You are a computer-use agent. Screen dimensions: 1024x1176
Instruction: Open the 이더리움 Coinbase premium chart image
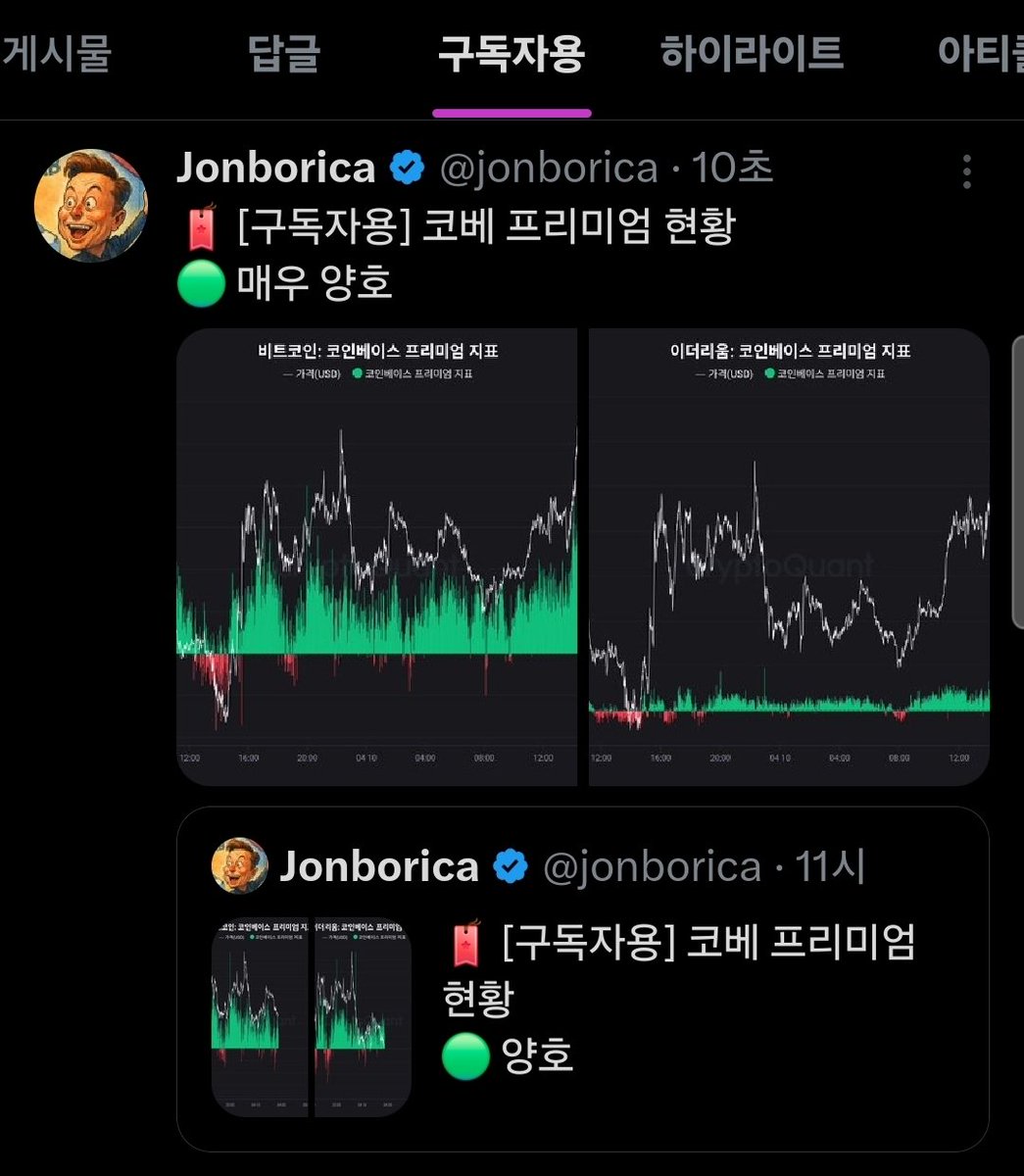click(x=789, y=557)
